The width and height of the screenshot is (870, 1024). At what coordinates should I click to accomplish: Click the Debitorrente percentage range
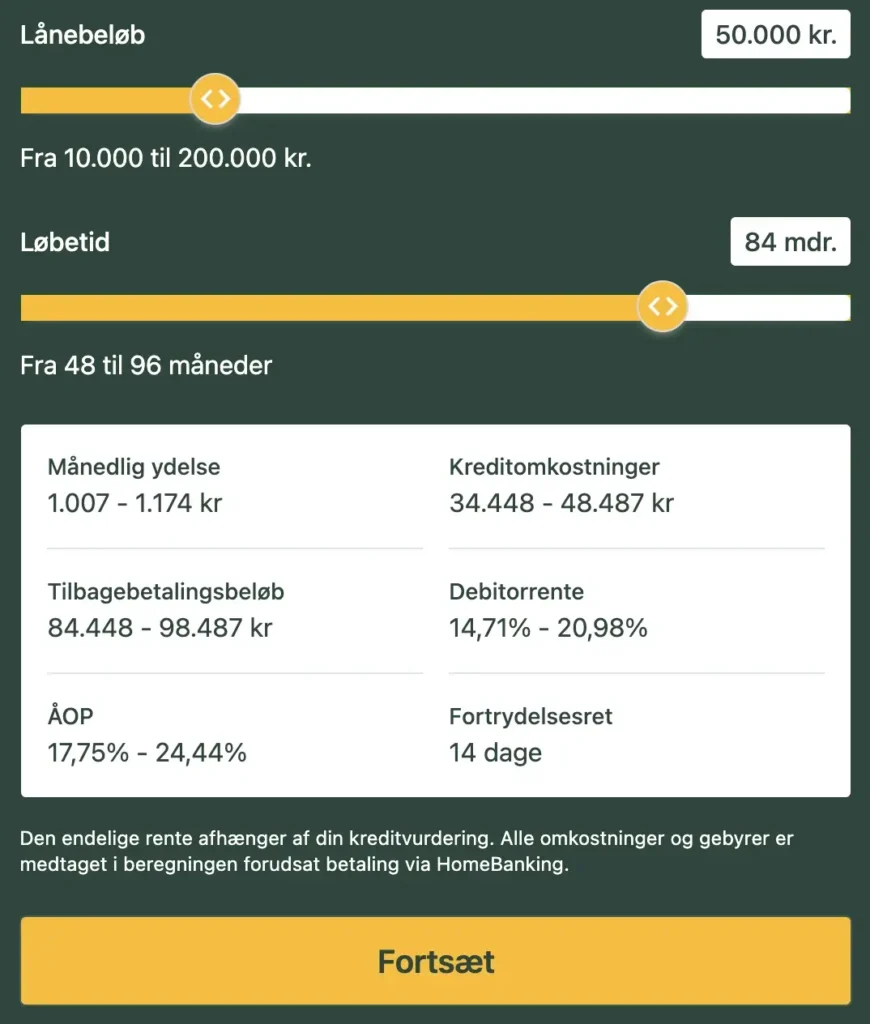click(546, 628)
